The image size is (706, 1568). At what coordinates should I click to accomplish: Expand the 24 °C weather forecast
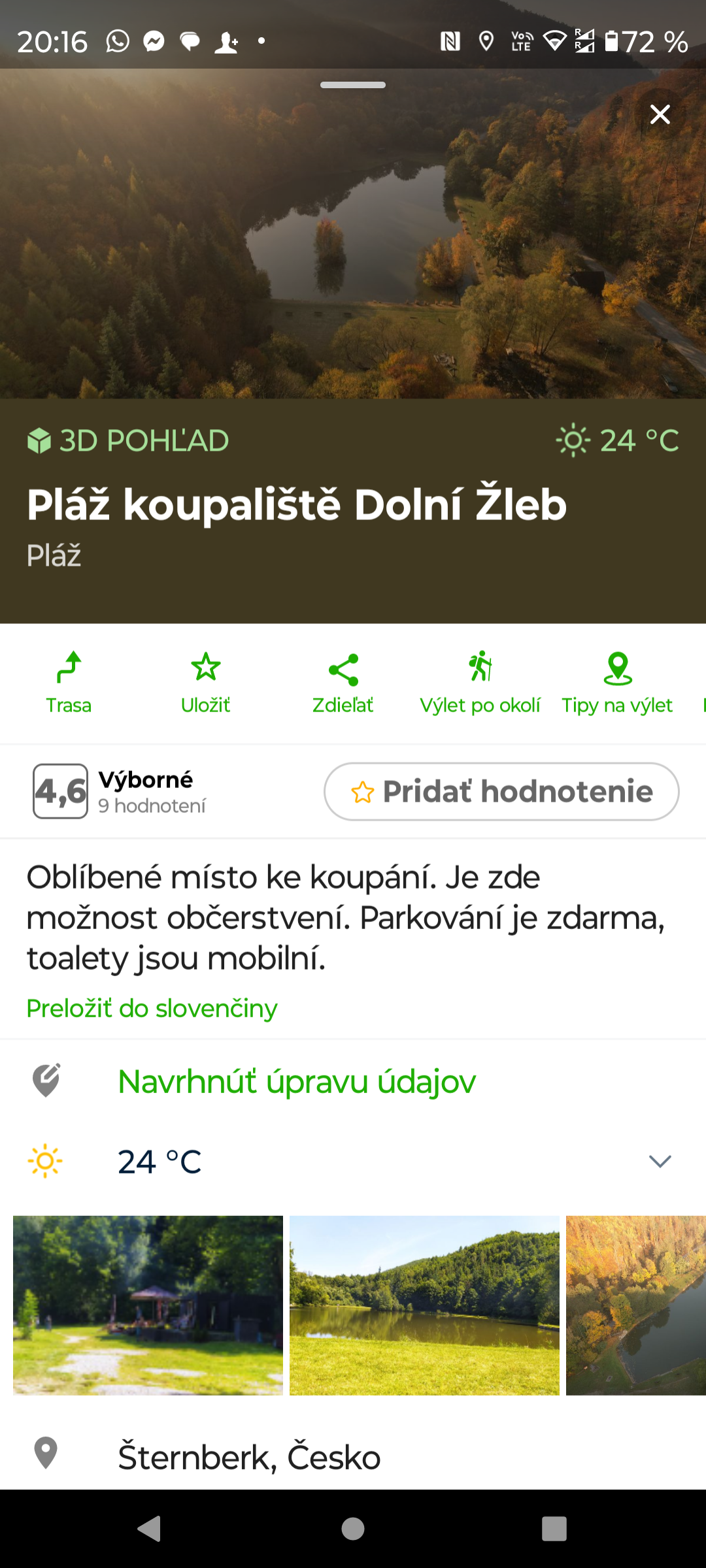coord(660,1161)
